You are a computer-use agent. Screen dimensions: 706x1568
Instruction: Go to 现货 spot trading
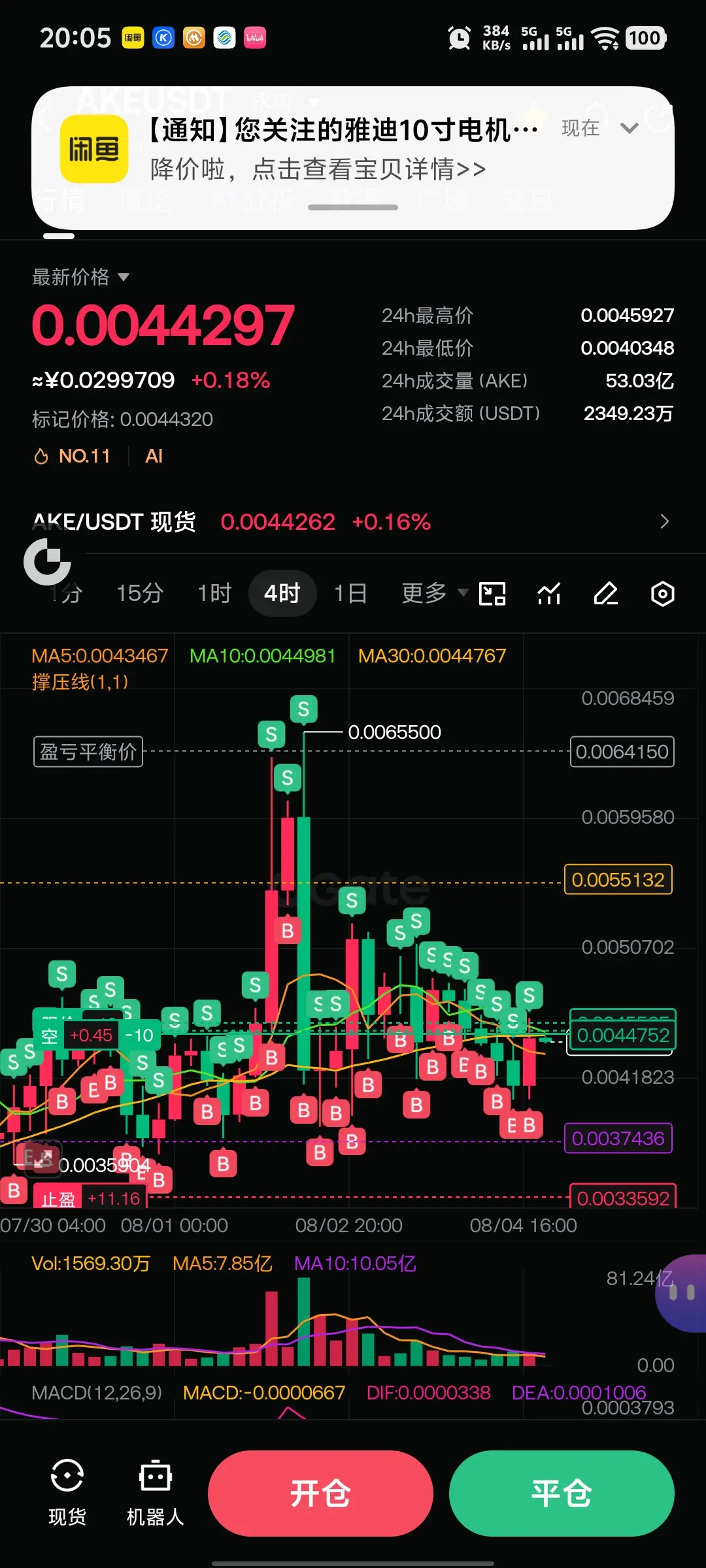(x=67, y=1492)
